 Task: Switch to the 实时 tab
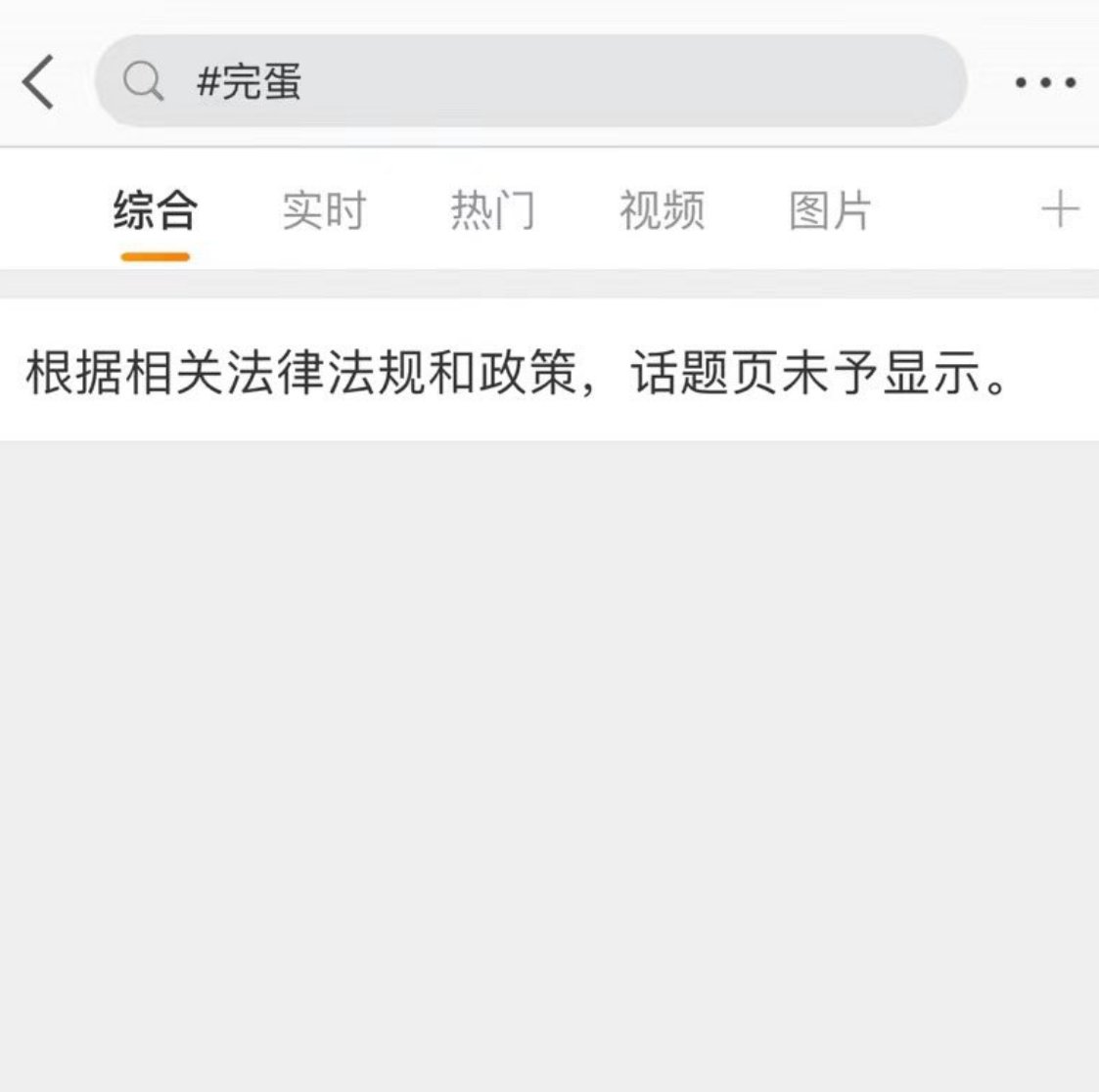324,210
